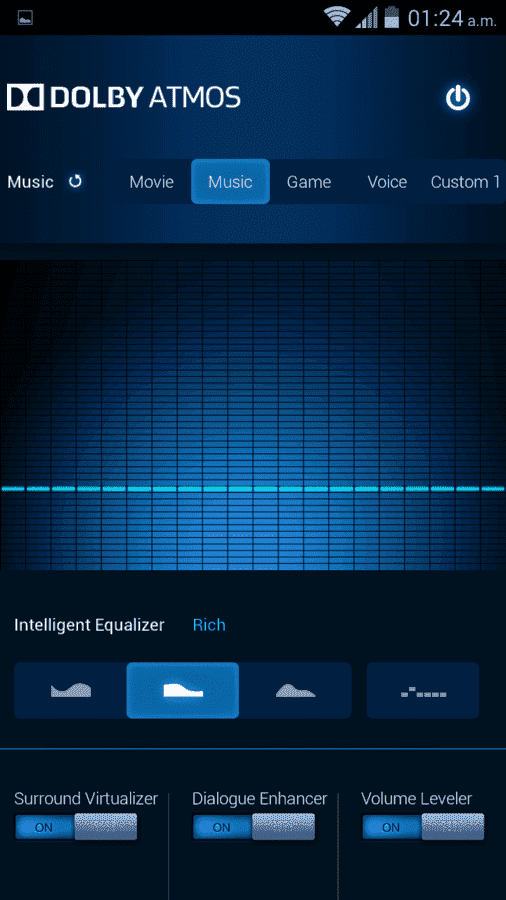Image resolution: width=506 pixels, height=900 pixels.
Task: Turn off Dolby Atmos with the power icon
Action: 458,98
